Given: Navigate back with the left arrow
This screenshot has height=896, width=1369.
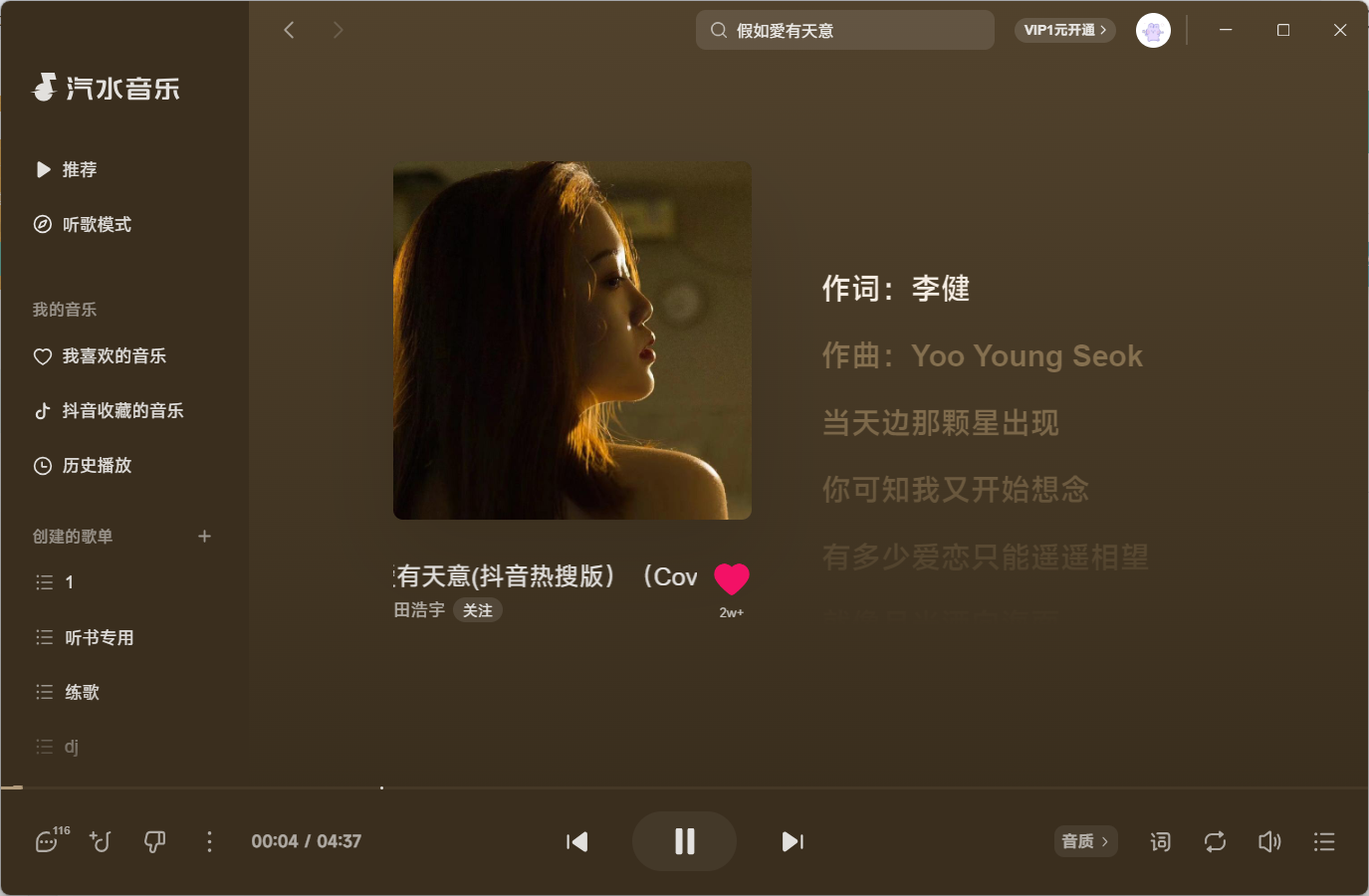Looking at the screenshot, I should click(x=289, y=31).
